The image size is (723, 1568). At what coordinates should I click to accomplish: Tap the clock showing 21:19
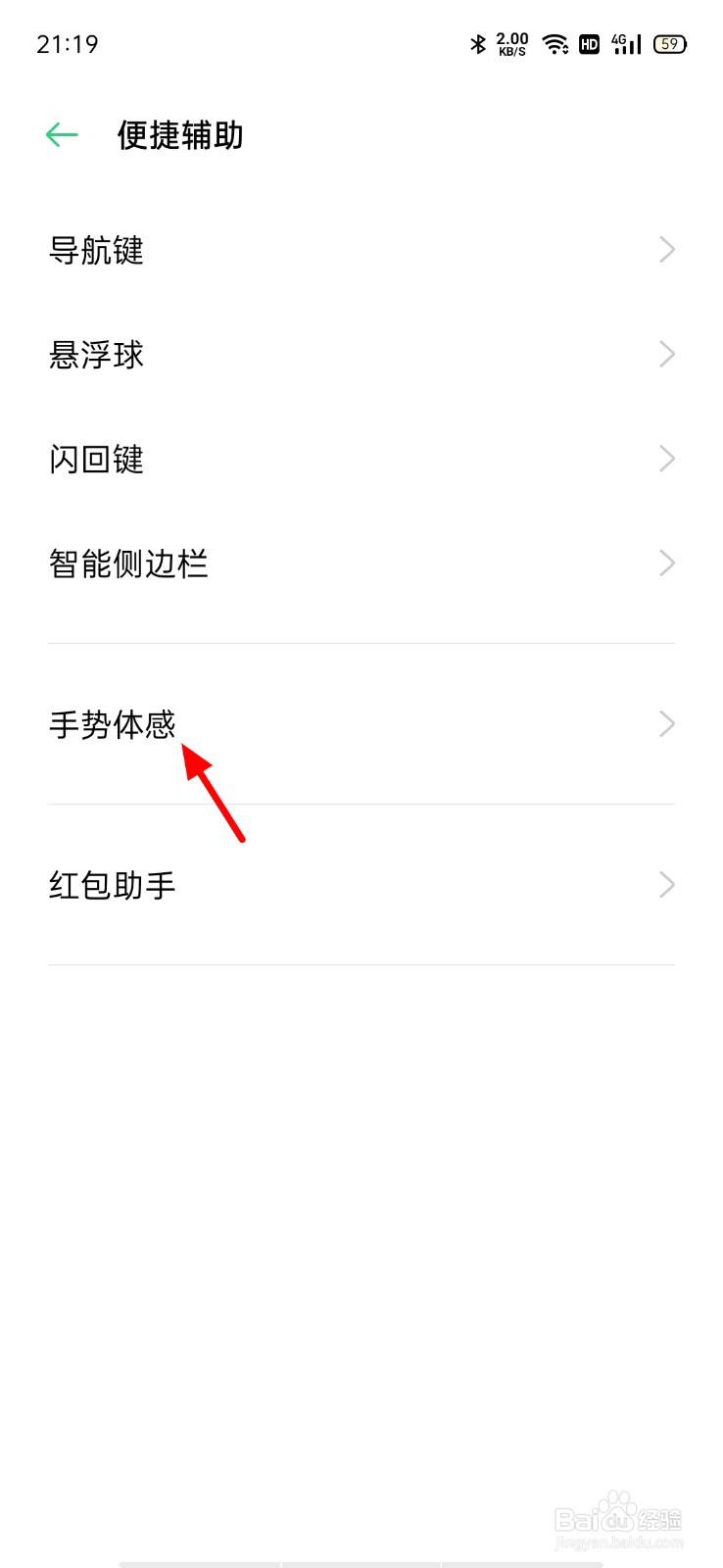(67, 43)
